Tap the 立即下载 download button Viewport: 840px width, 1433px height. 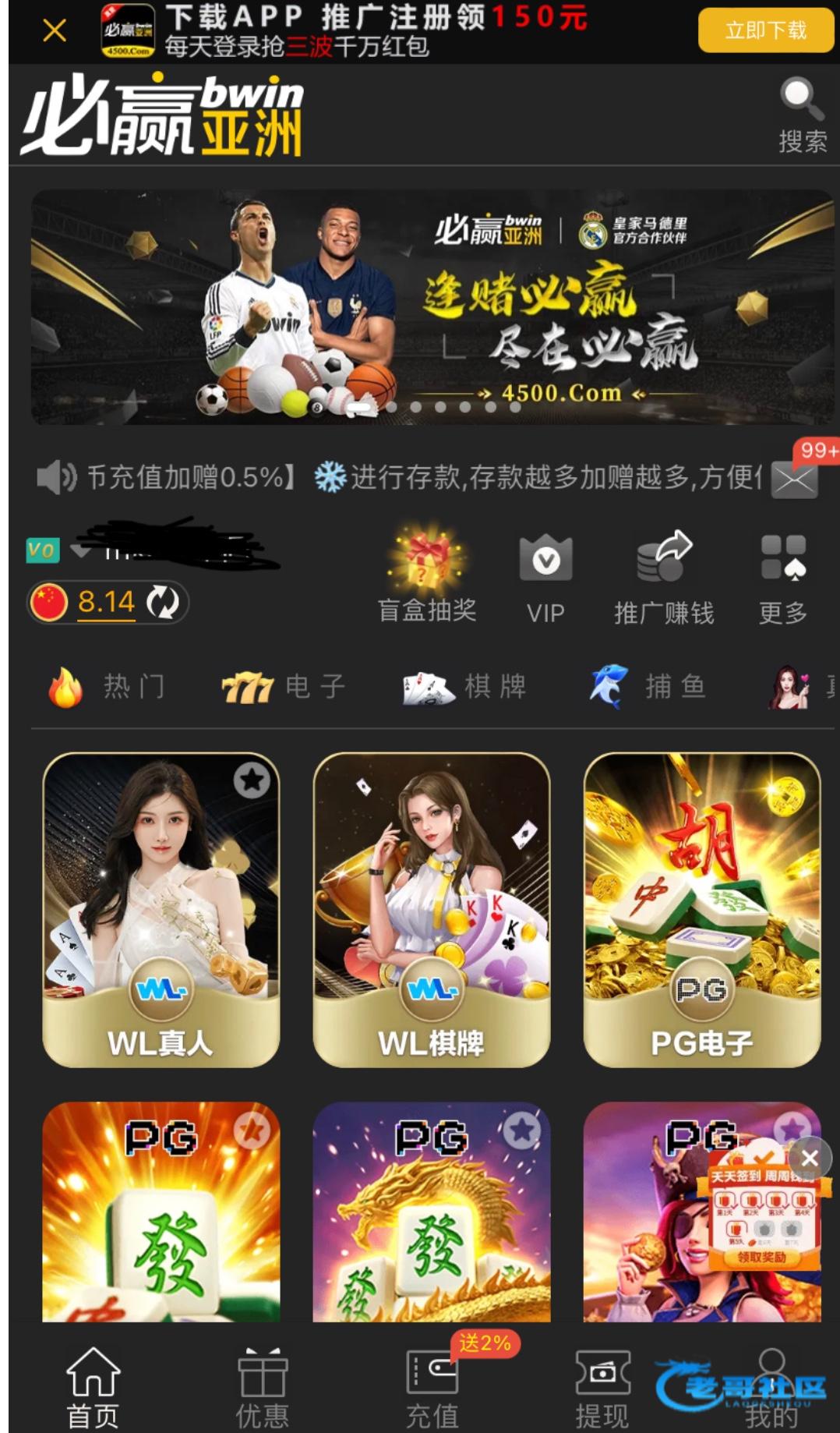(x=765, y=31)
